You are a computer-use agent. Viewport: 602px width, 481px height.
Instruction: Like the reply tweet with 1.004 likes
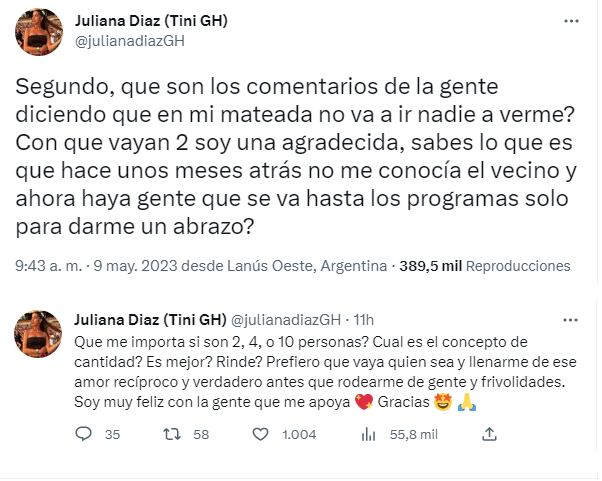click(261, 435)
